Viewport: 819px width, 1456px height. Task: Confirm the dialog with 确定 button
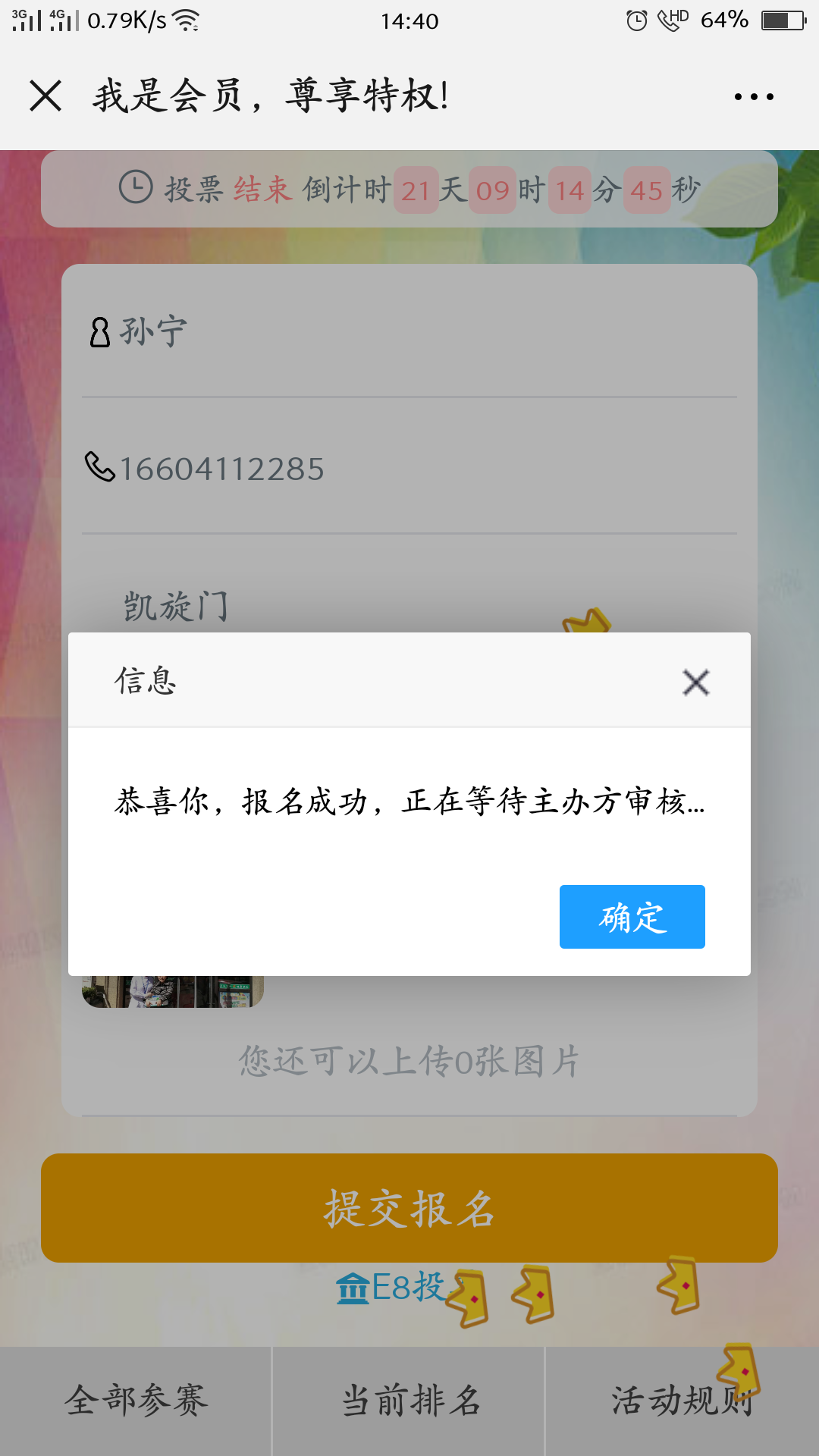[632, 916]
